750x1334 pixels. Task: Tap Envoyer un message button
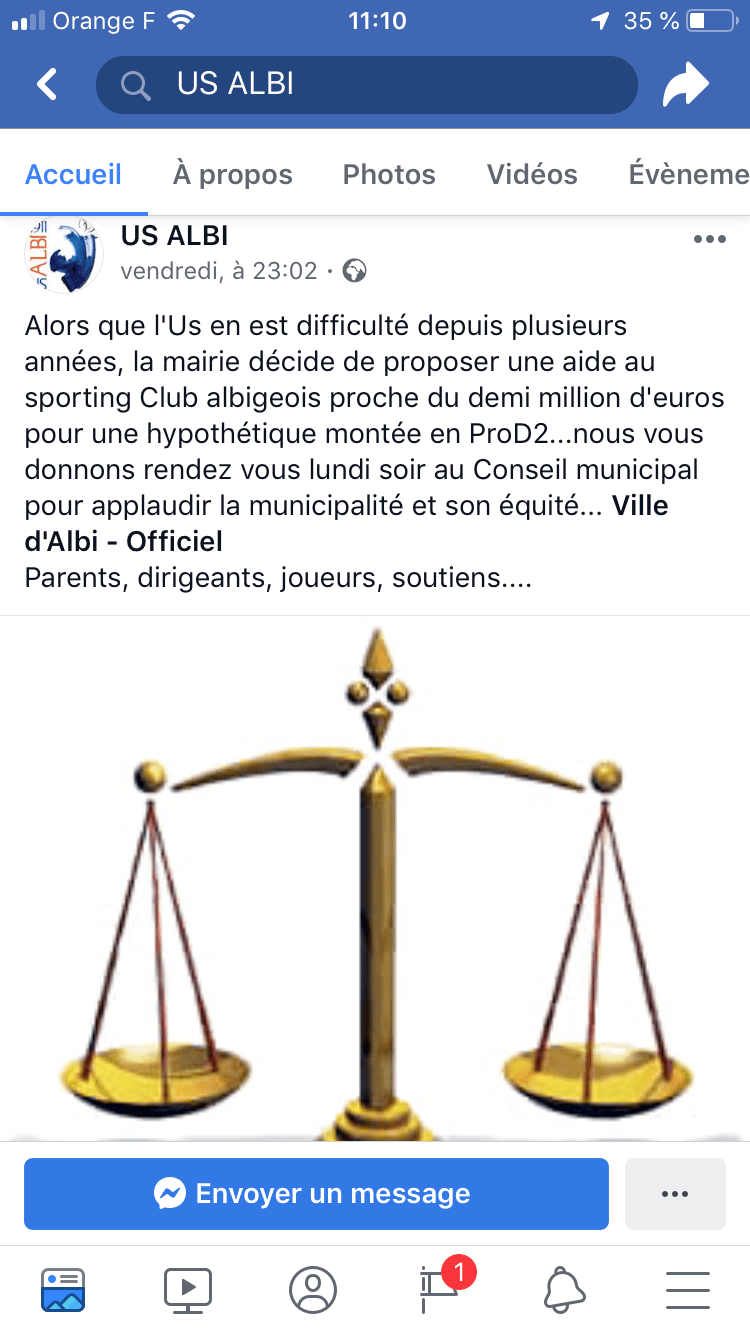point(316,1193)
